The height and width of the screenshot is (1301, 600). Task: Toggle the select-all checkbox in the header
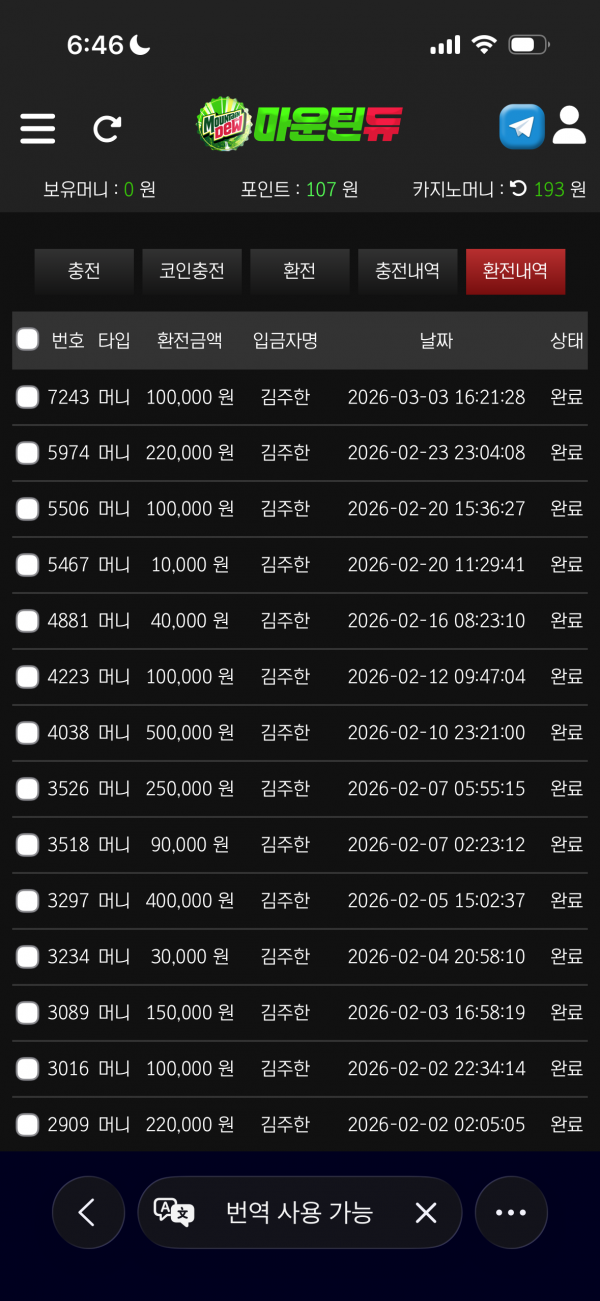pos(28,340)
